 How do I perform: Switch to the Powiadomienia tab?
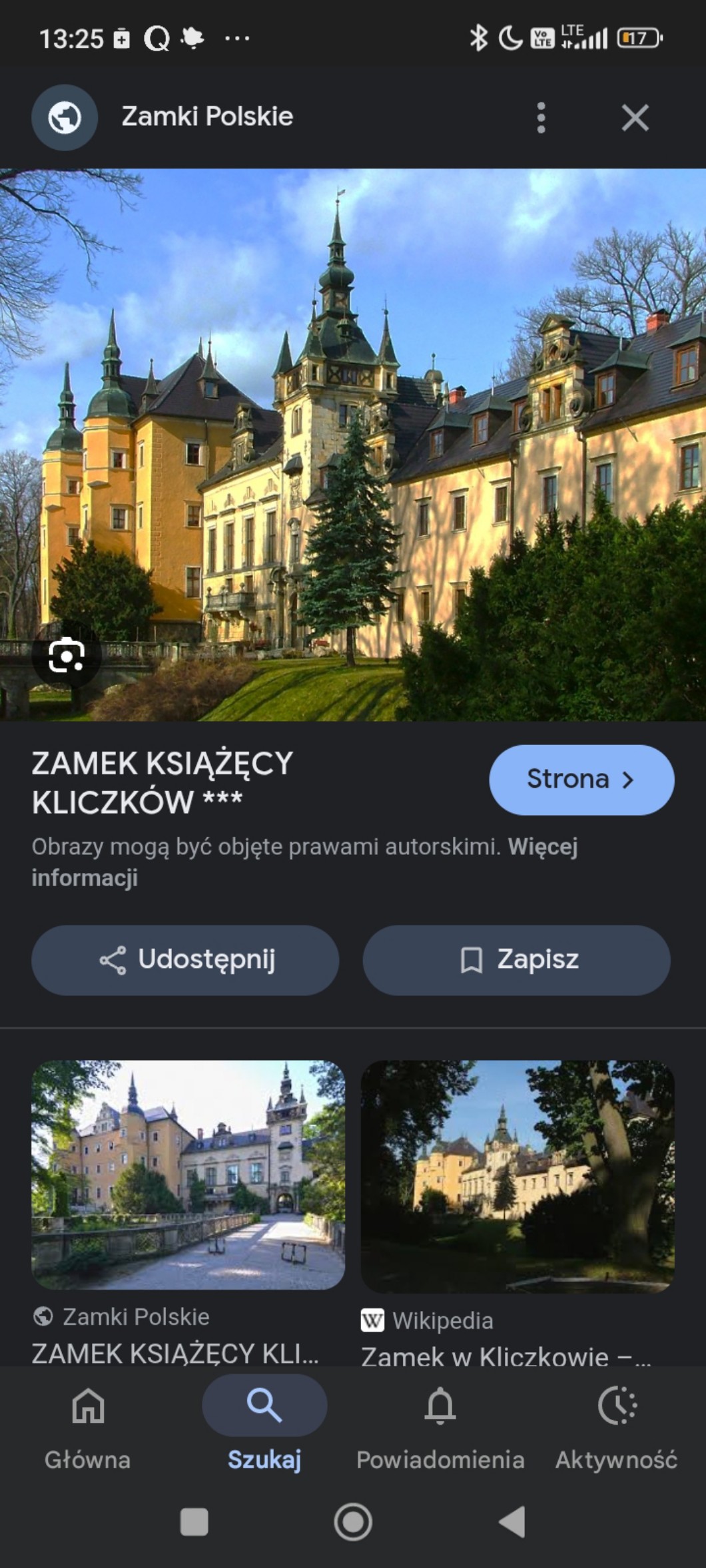(x=440, y=1424)
